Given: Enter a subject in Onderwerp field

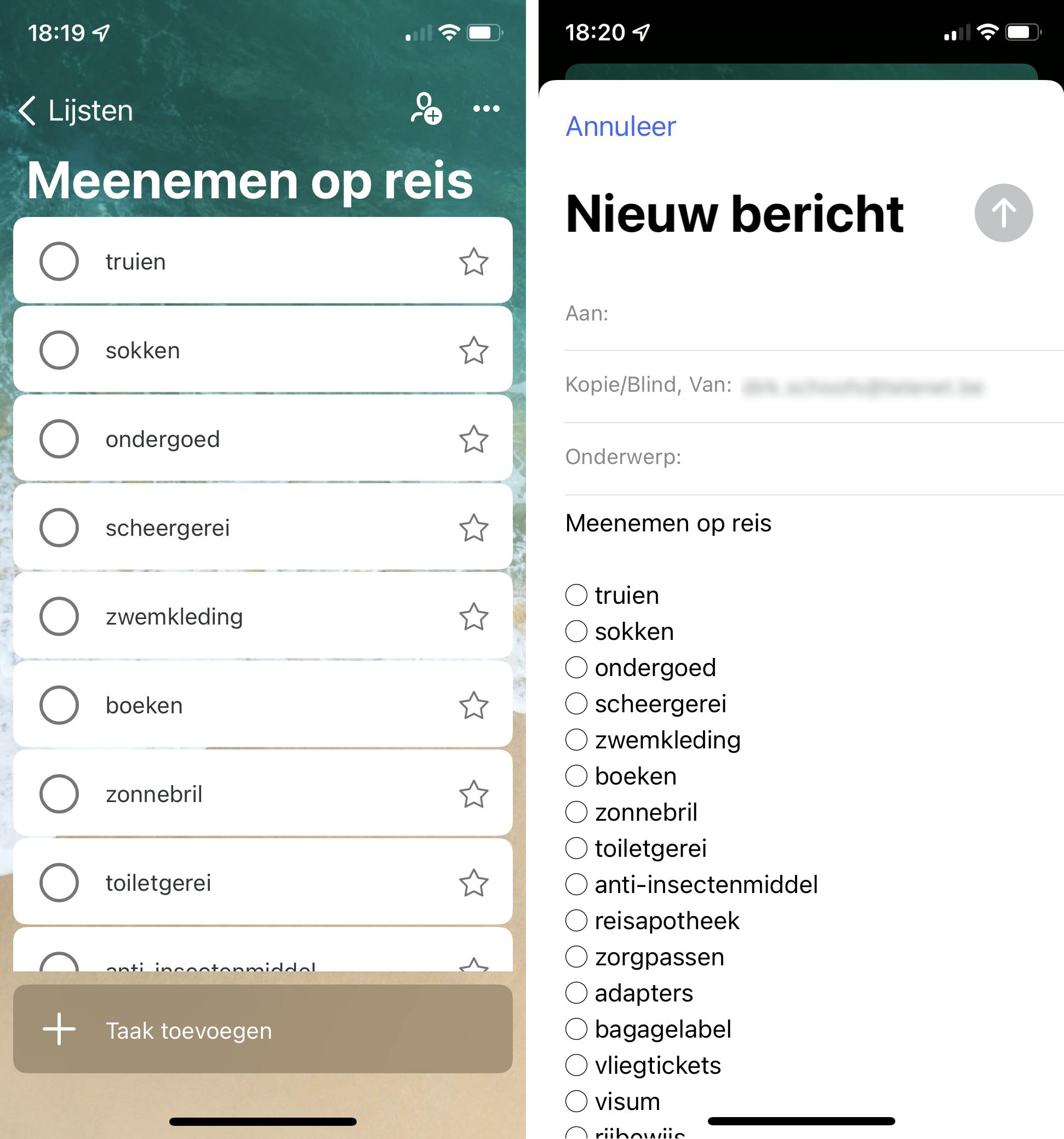Looking at the screenshot, I should [860, 458].
